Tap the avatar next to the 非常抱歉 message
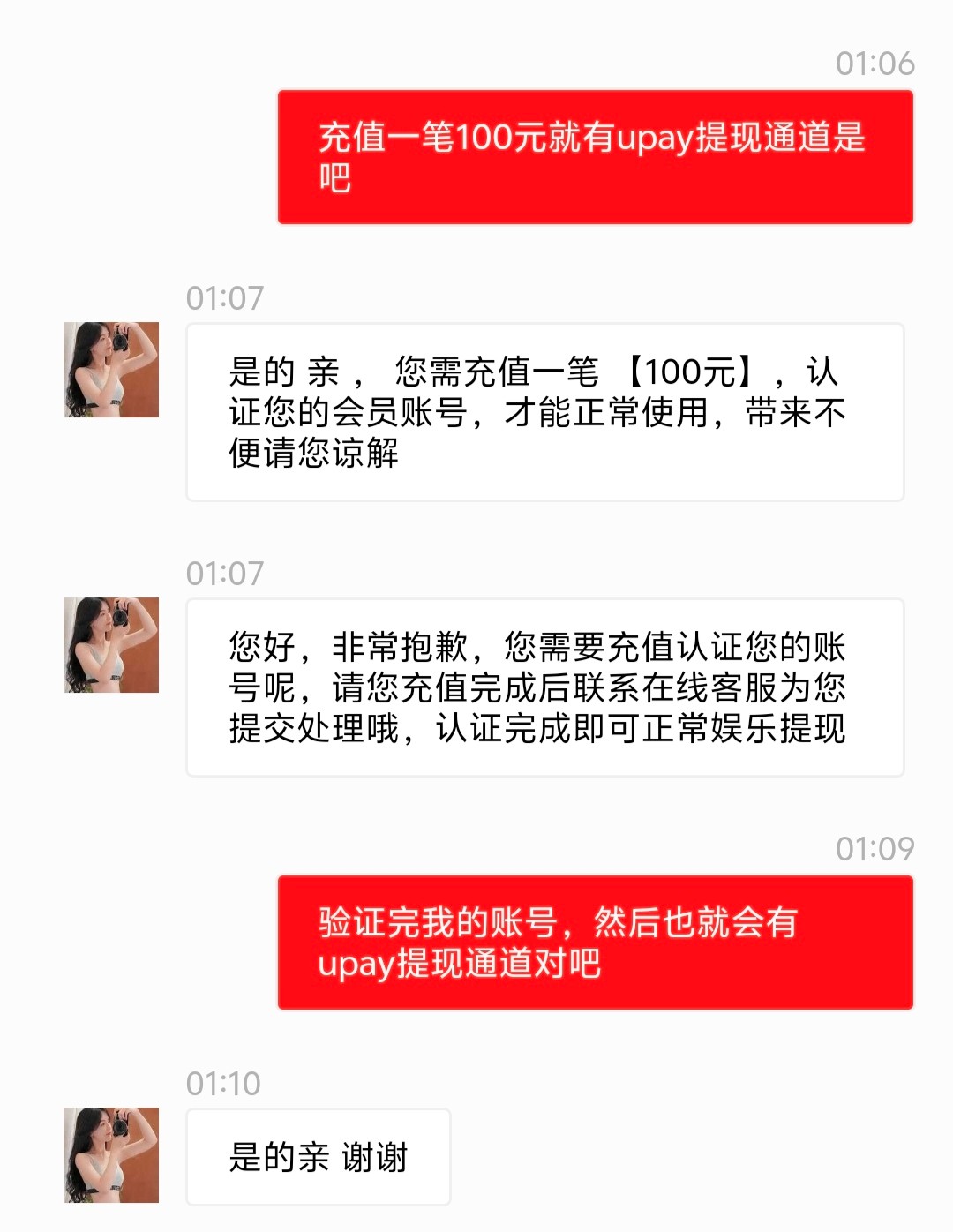 (x=111, y=645)
